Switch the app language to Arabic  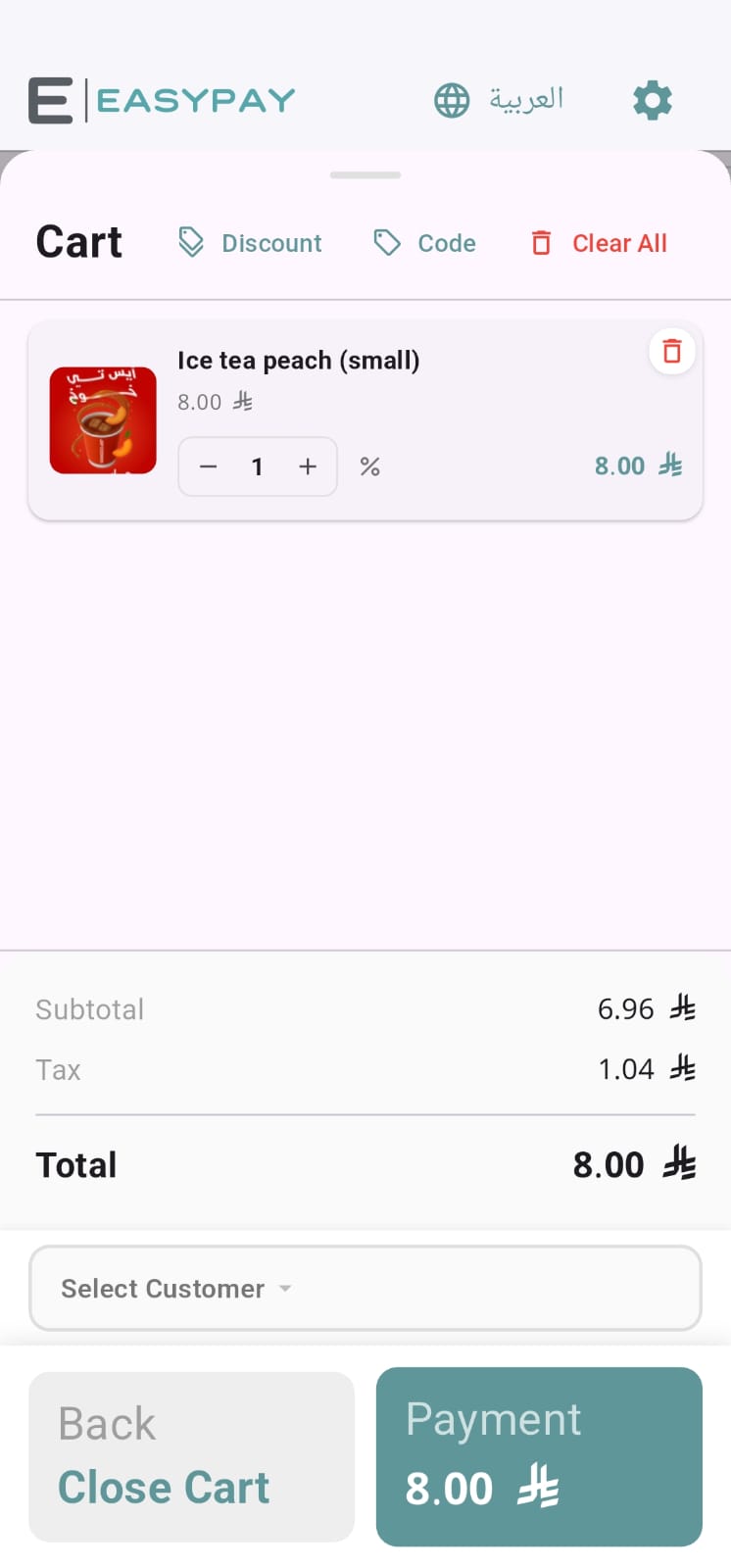click(x=499, y=100)
